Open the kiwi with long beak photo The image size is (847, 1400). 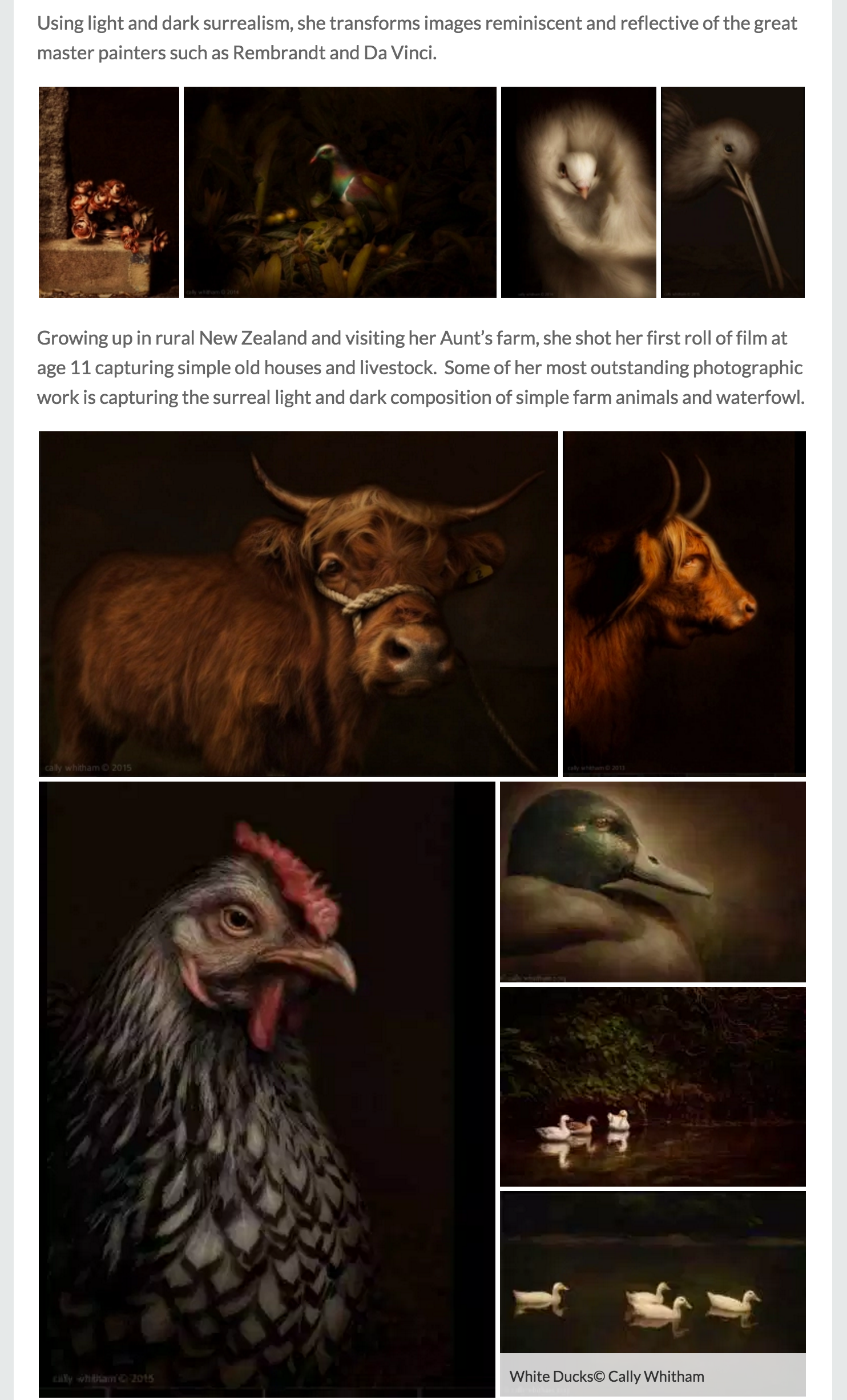click(x=732, y=192)
